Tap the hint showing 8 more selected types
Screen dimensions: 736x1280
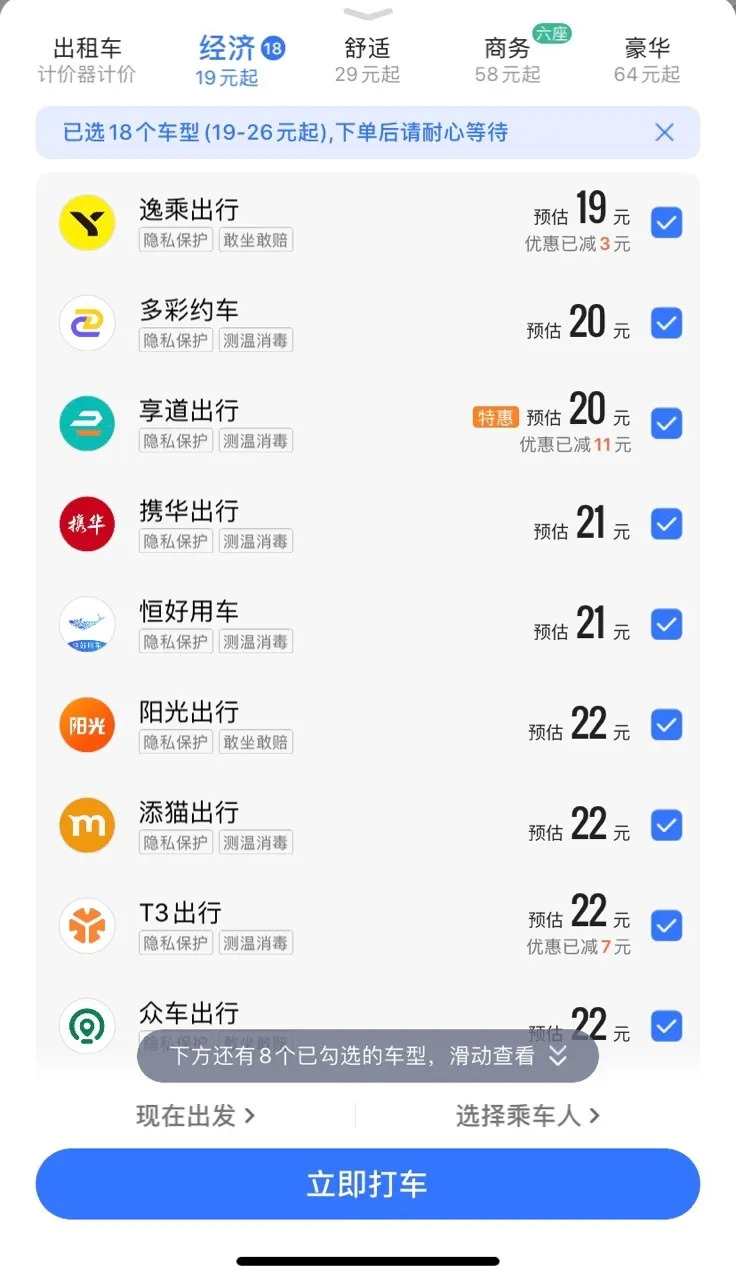pyautogui.click(x=368, y=1056)
